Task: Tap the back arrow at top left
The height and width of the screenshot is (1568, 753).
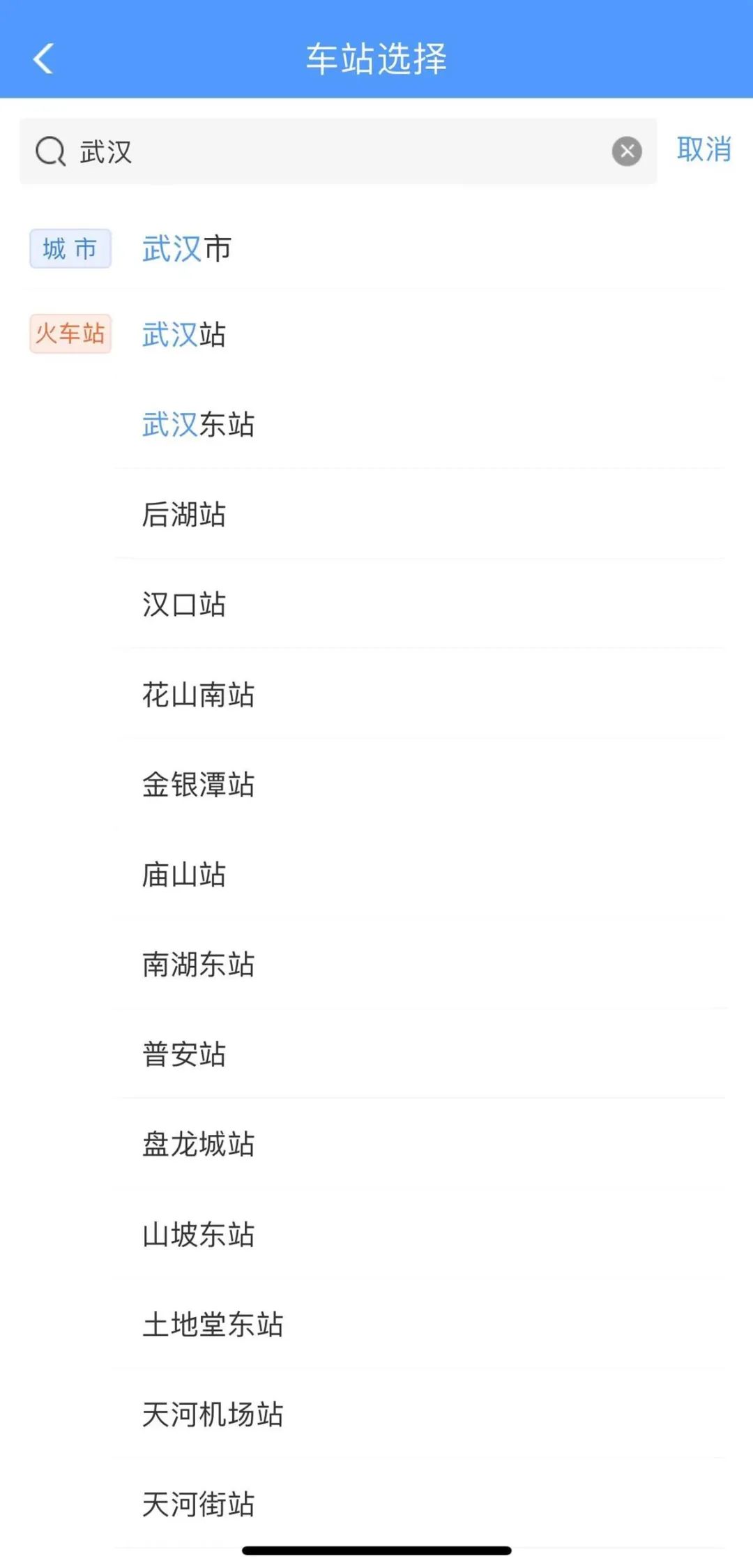Action: [x=43, y=59]
